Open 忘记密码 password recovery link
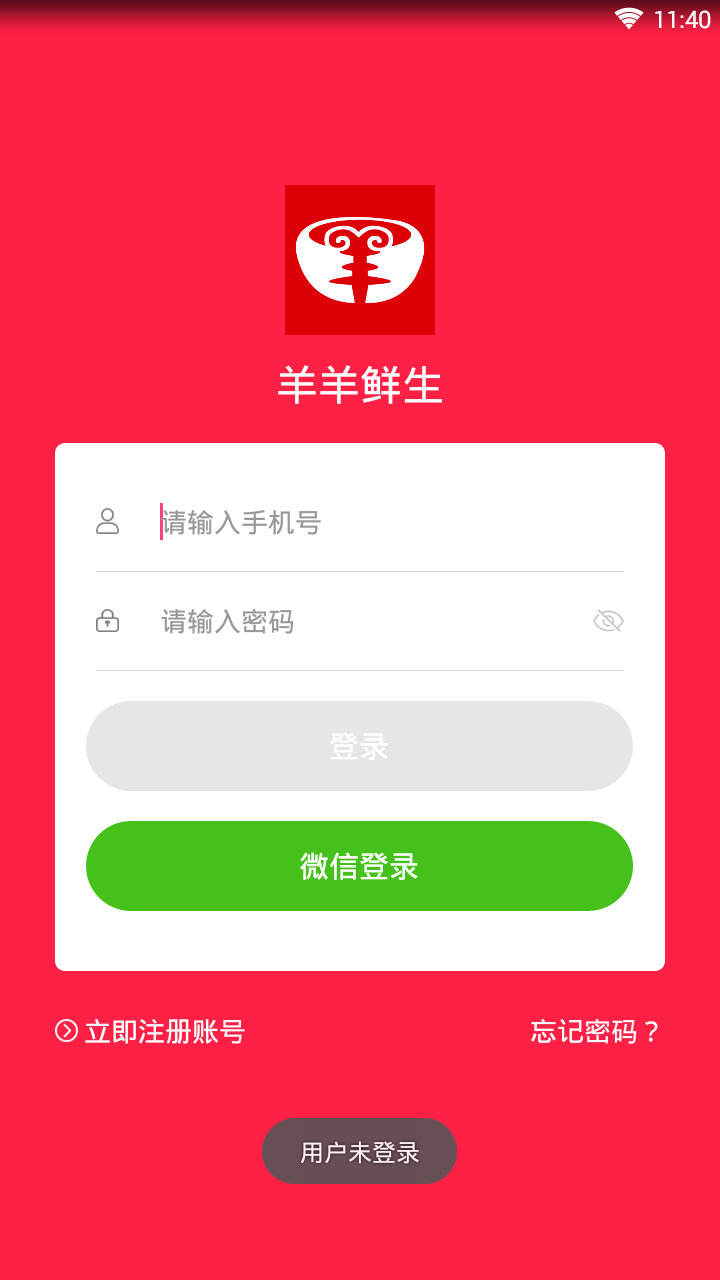Viewport: 720px width, 1280px height. (x=595, y=1031)
